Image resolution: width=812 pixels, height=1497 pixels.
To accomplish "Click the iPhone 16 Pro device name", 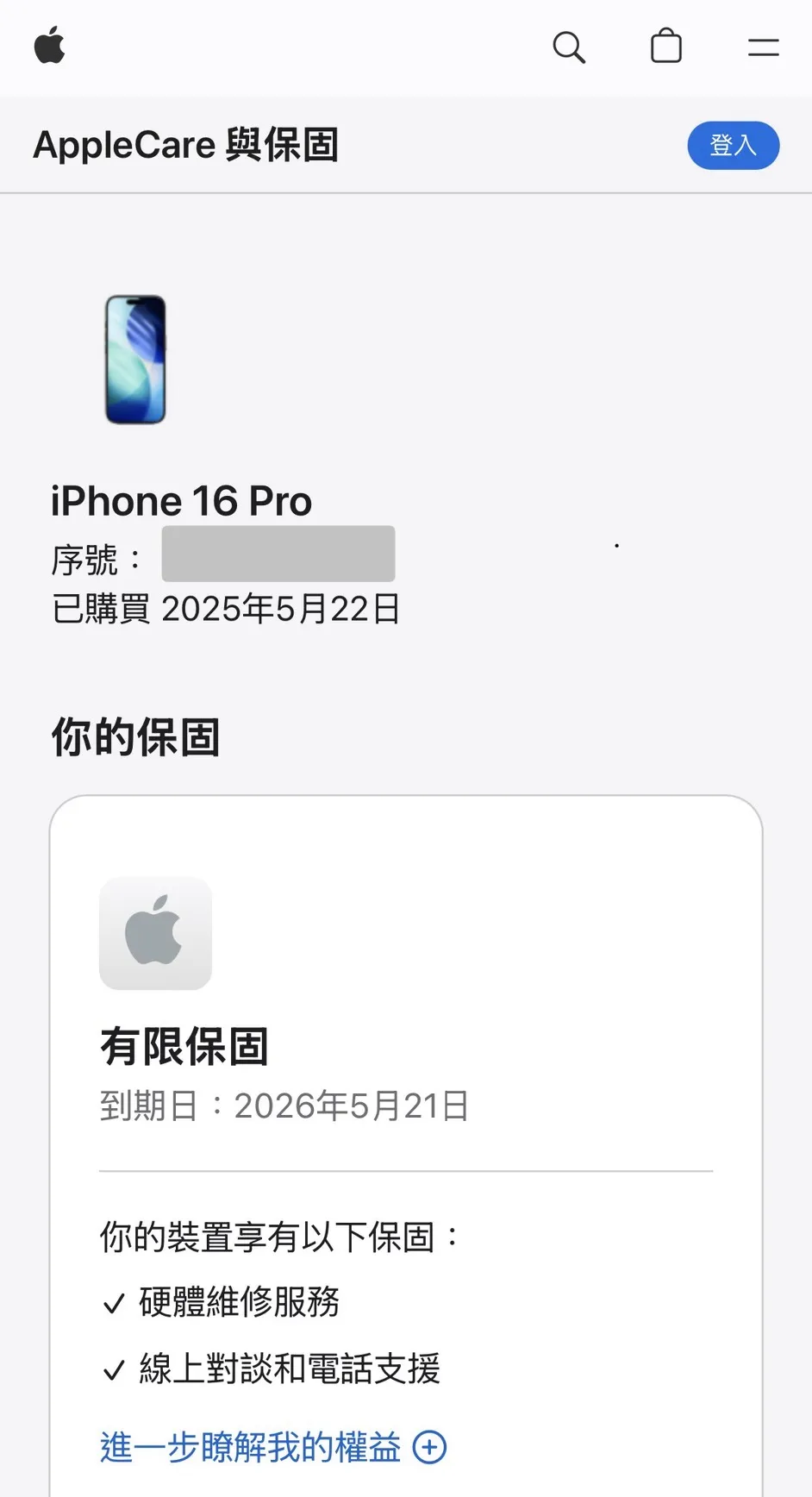I will coord(181,500).
